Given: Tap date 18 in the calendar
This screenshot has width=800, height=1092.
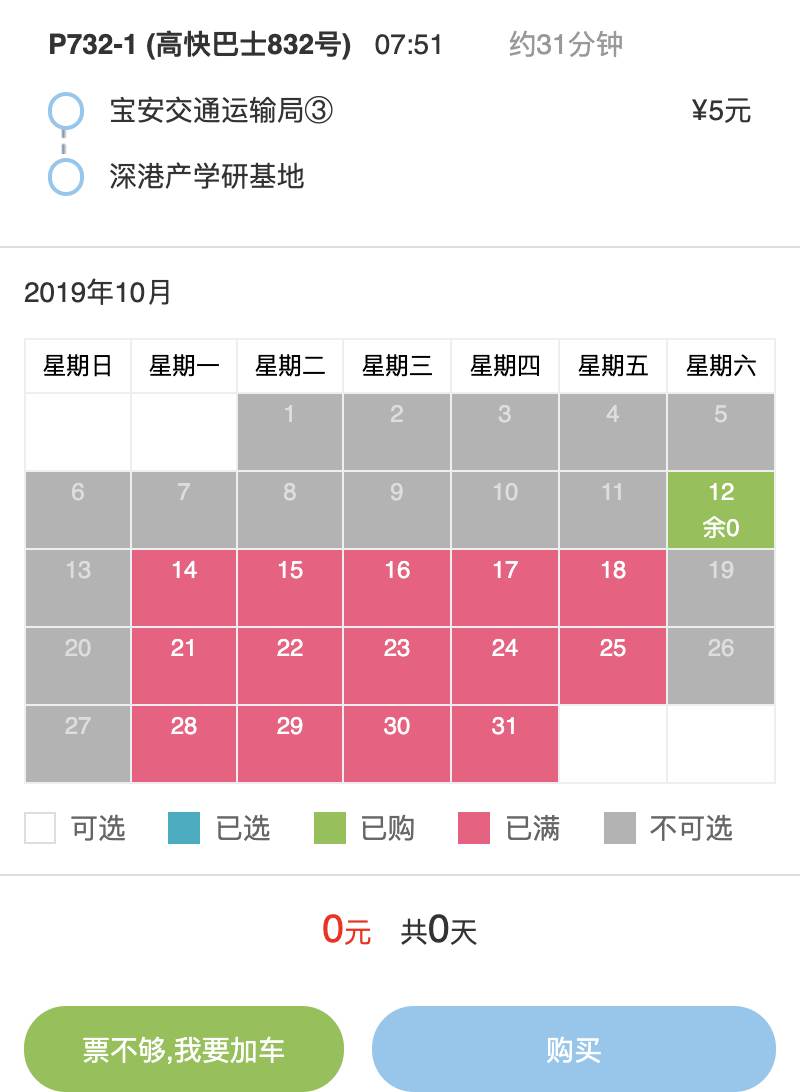Looking at the screenshot, I should (x=613, y=587).
